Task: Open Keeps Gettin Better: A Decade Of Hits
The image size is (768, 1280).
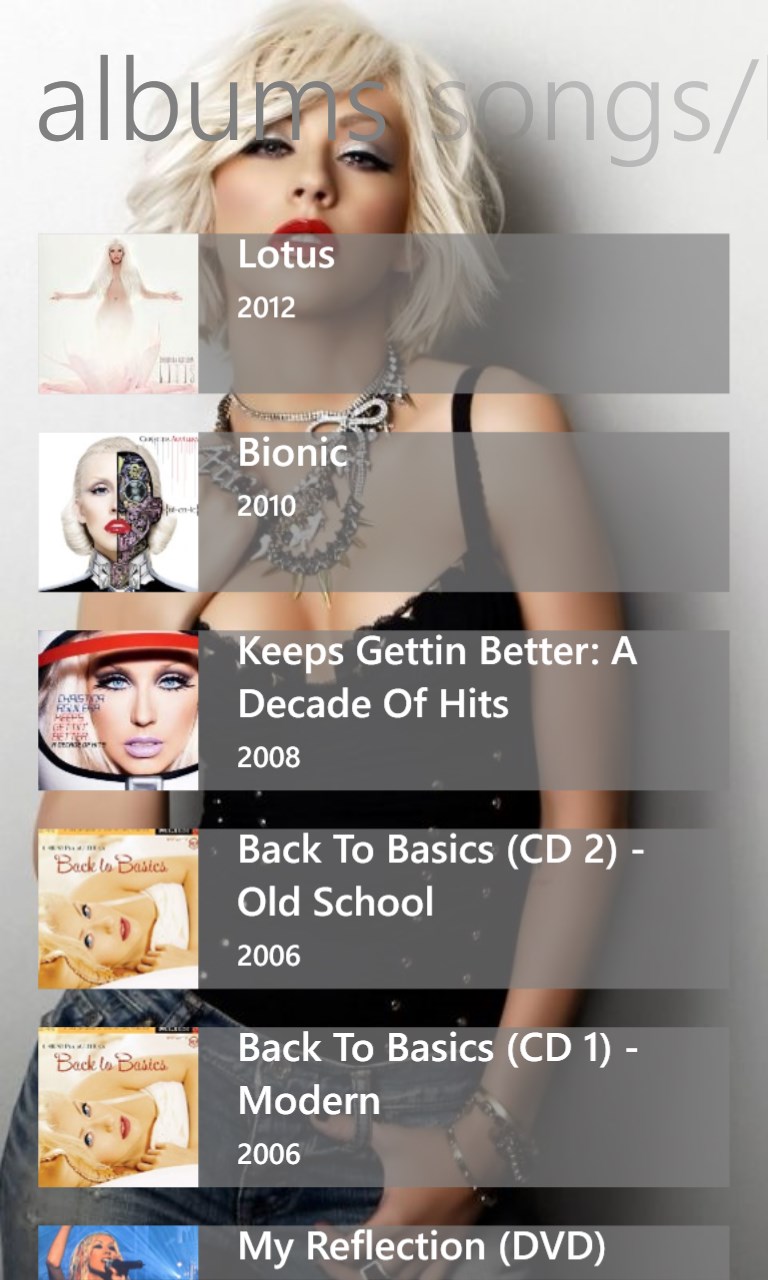Action: pos(384,710)
